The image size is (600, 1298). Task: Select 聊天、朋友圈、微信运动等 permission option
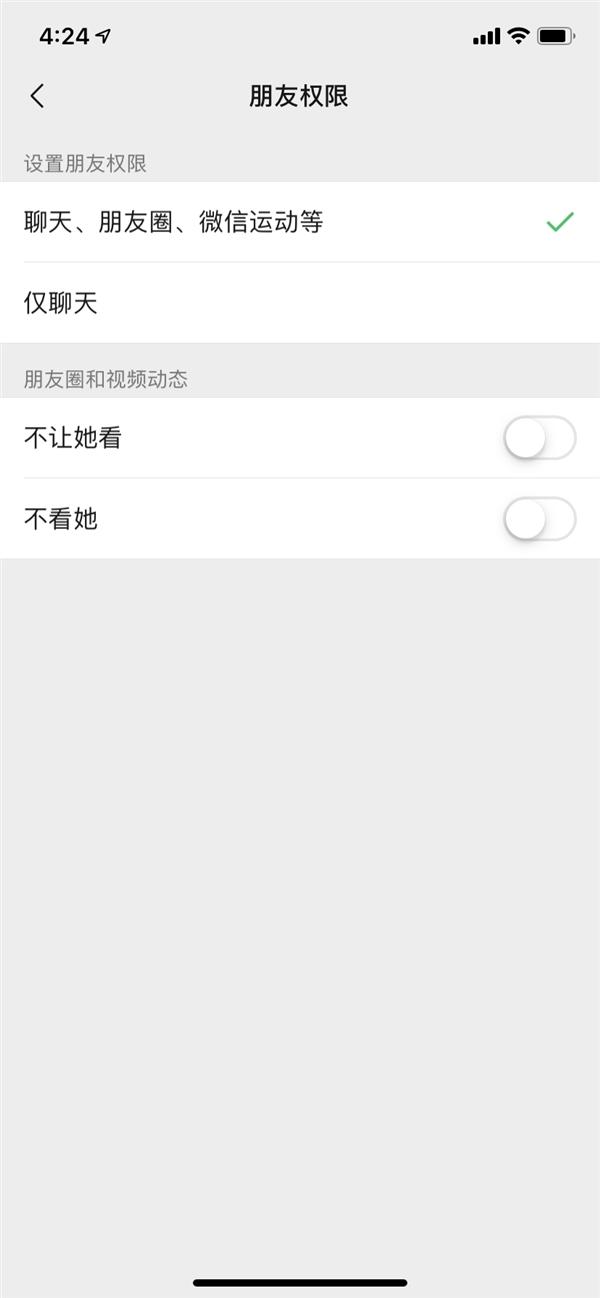tap(300, 222)
